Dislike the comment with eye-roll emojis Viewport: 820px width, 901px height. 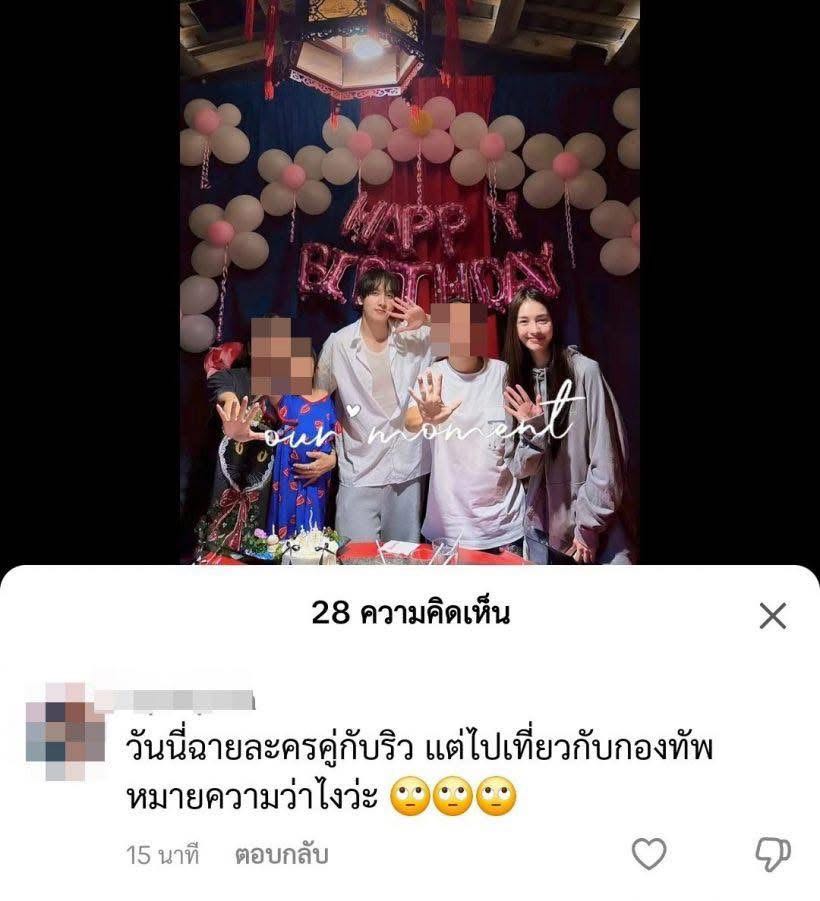[x=772, y=855]
